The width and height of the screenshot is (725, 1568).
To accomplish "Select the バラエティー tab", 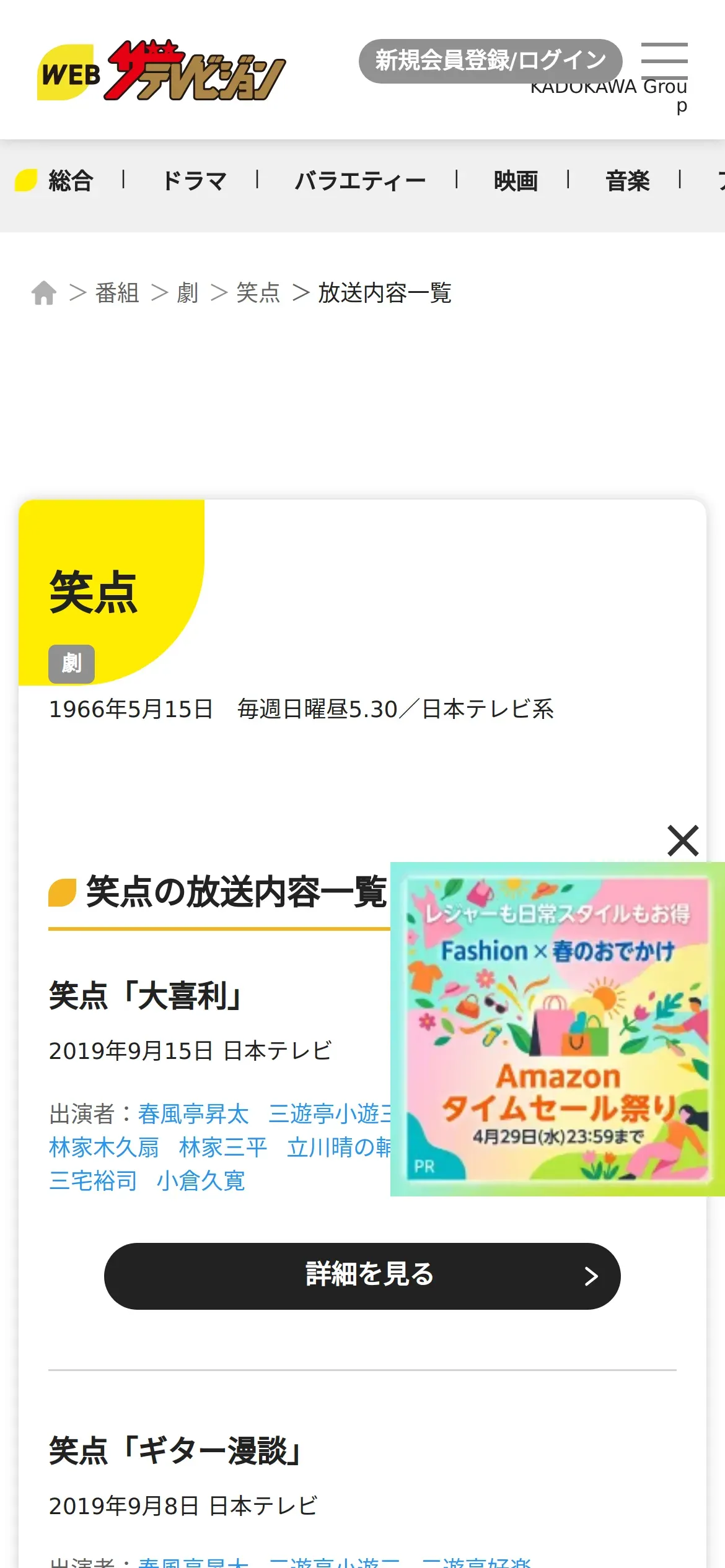I will click(360, 181).
